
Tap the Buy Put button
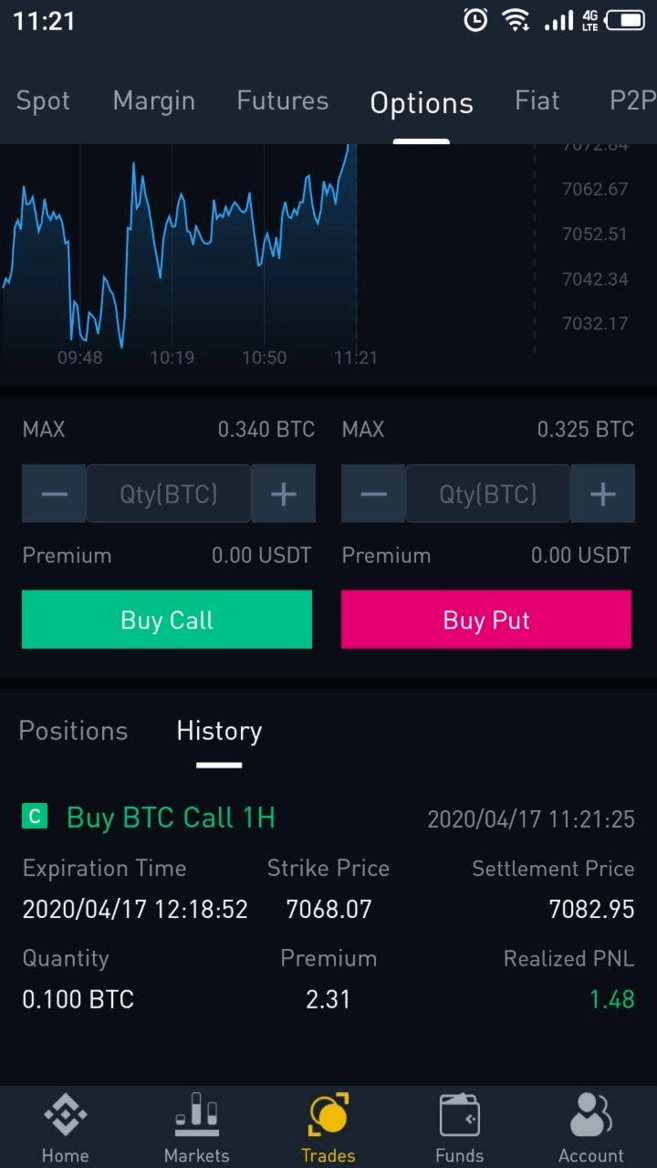pos(486,620)
